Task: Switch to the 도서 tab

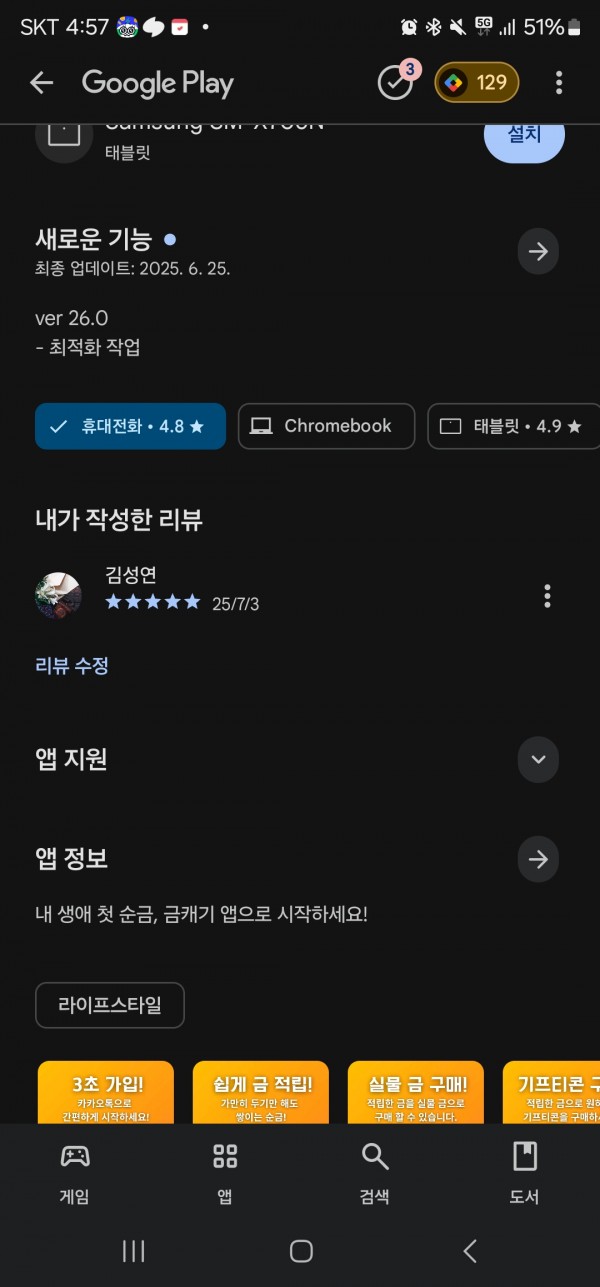Action: tap(524, 1173)
